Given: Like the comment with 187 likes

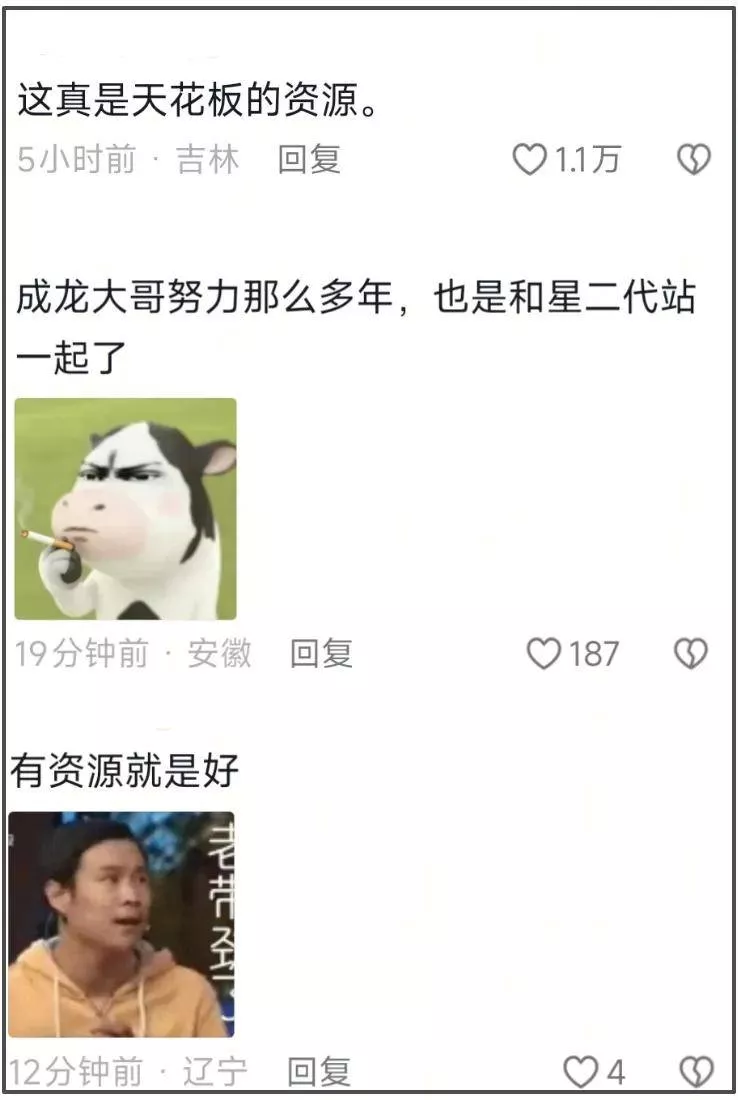Looking at the screenshot, I should (x=544, y=654).
